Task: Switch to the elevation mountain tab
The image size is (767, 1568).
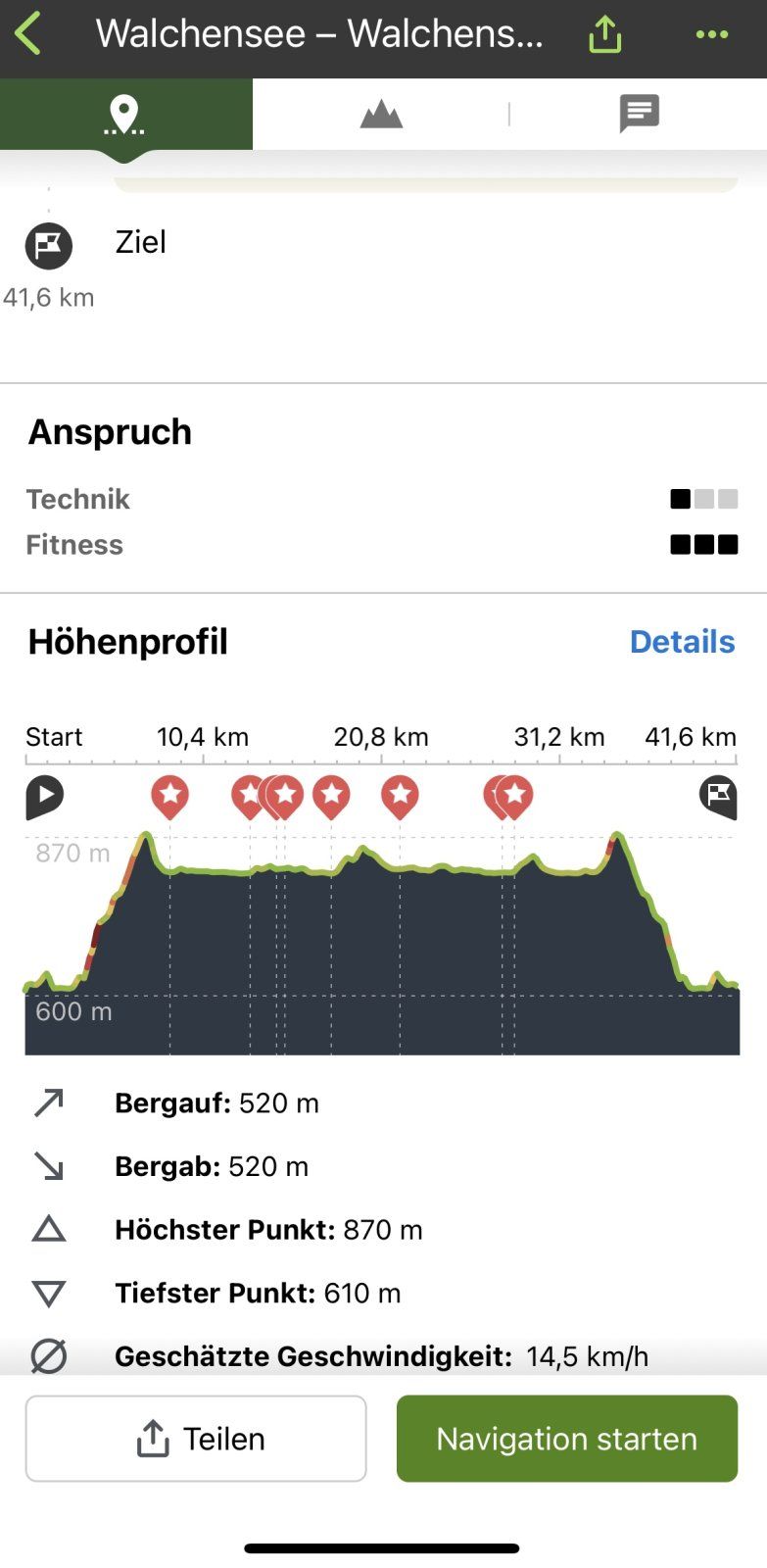Action: pyautogui.click(x=381, y=114)
